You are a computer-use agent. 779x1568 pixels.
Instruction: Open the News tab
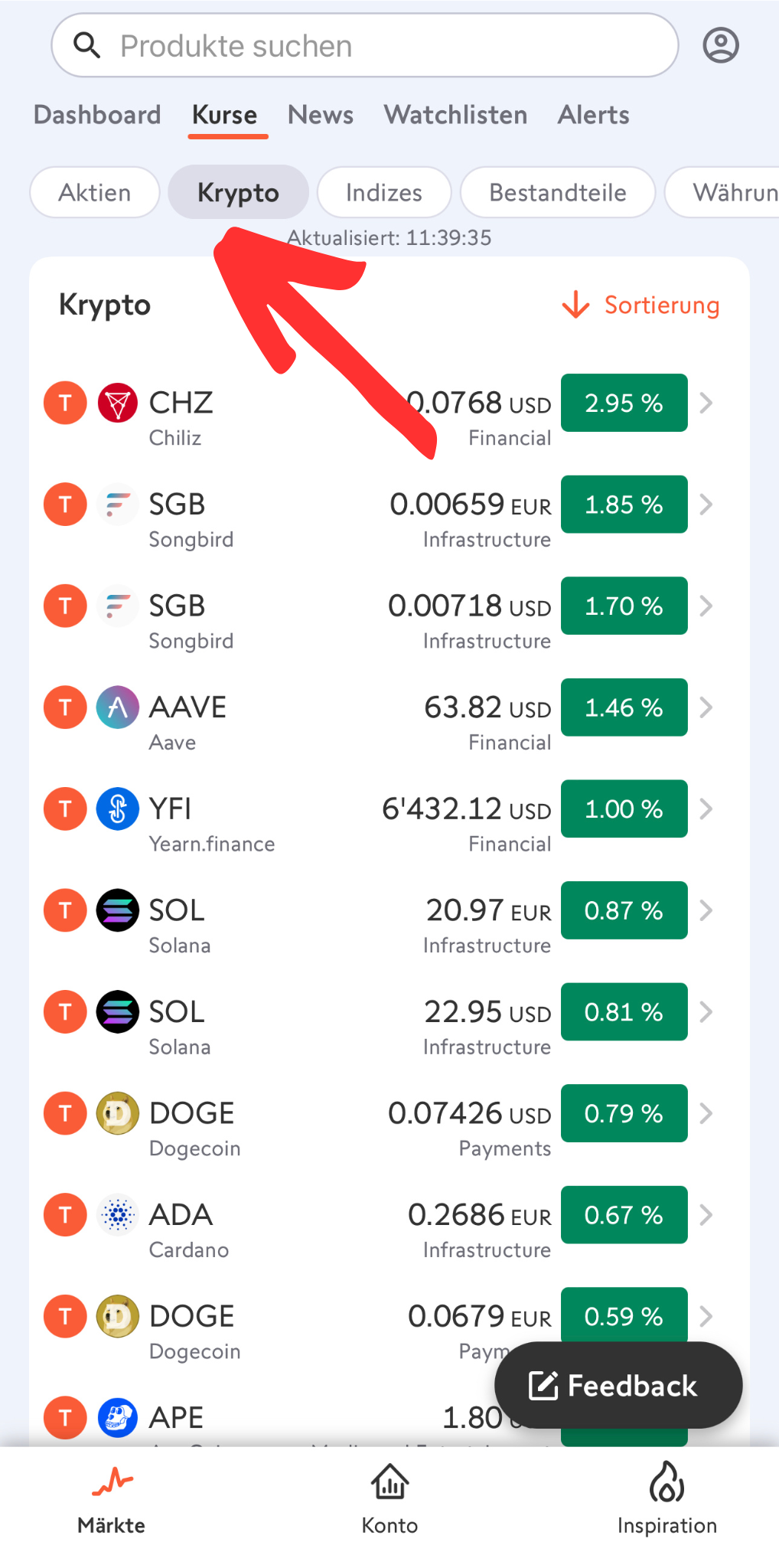click(320, 115)
